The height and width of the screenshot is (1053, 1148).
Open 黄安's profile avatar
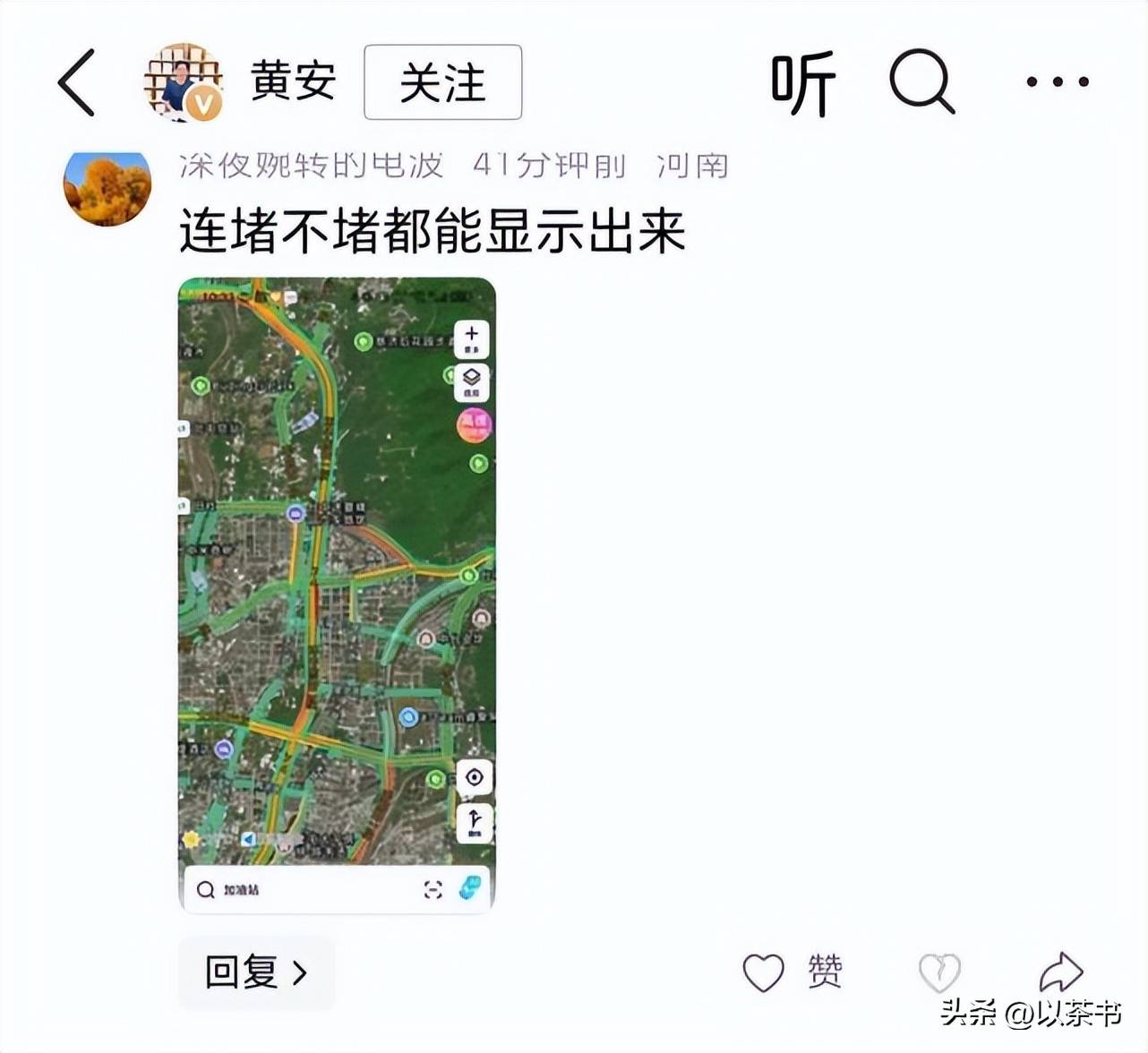coord(184,81)
